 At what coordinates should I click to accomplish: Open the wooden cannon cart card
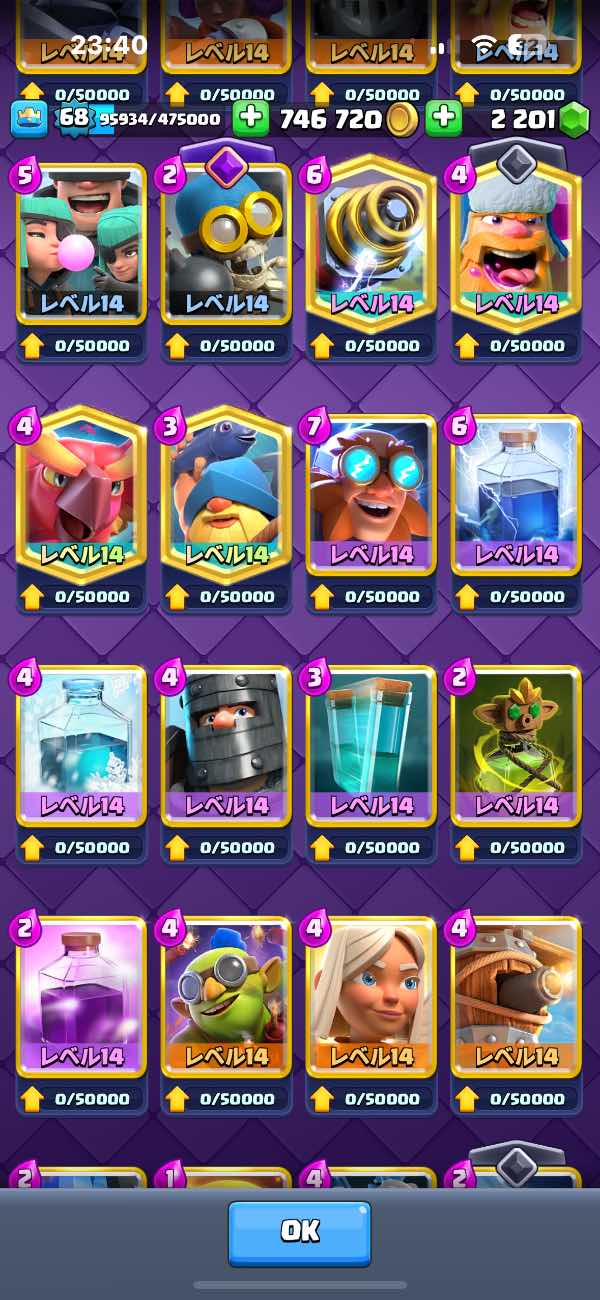pyautogui.click(x=516, y=997)
